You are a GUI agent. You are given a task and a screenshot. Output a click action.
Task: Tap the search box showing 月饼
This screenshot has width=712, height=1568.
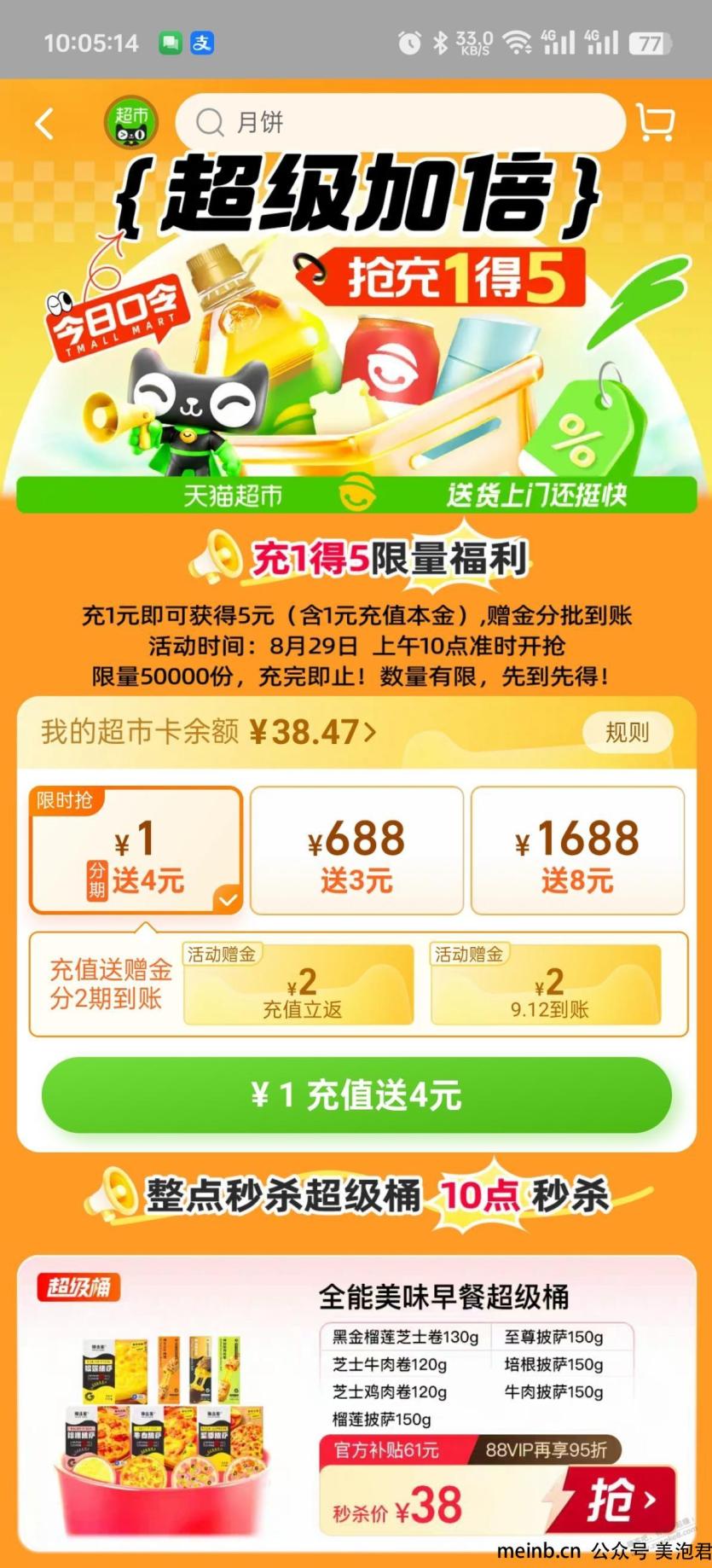tap(399, 122)
